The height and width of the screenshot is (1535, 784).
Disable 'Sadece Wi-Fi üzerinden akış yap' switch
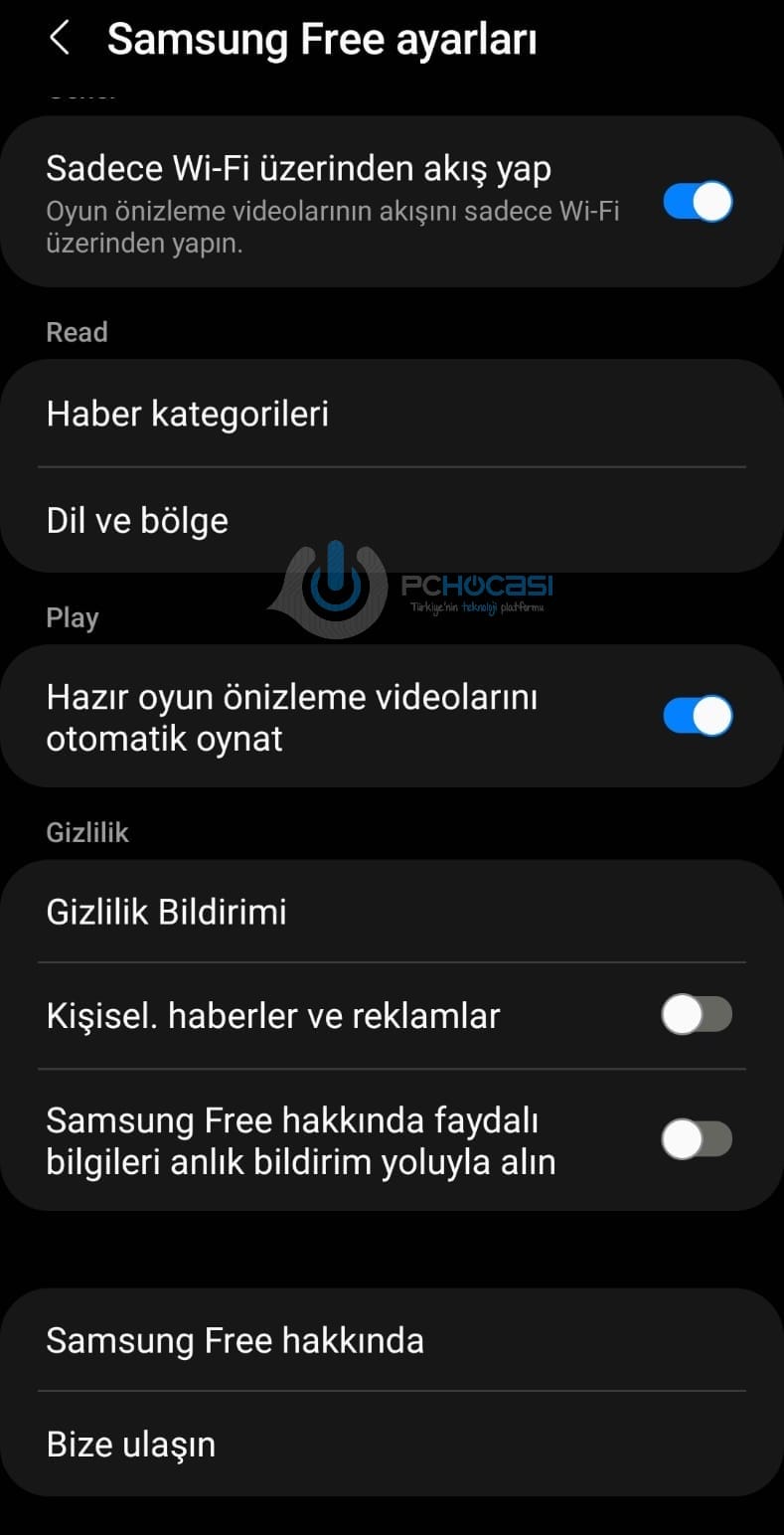tap(696, 202)
